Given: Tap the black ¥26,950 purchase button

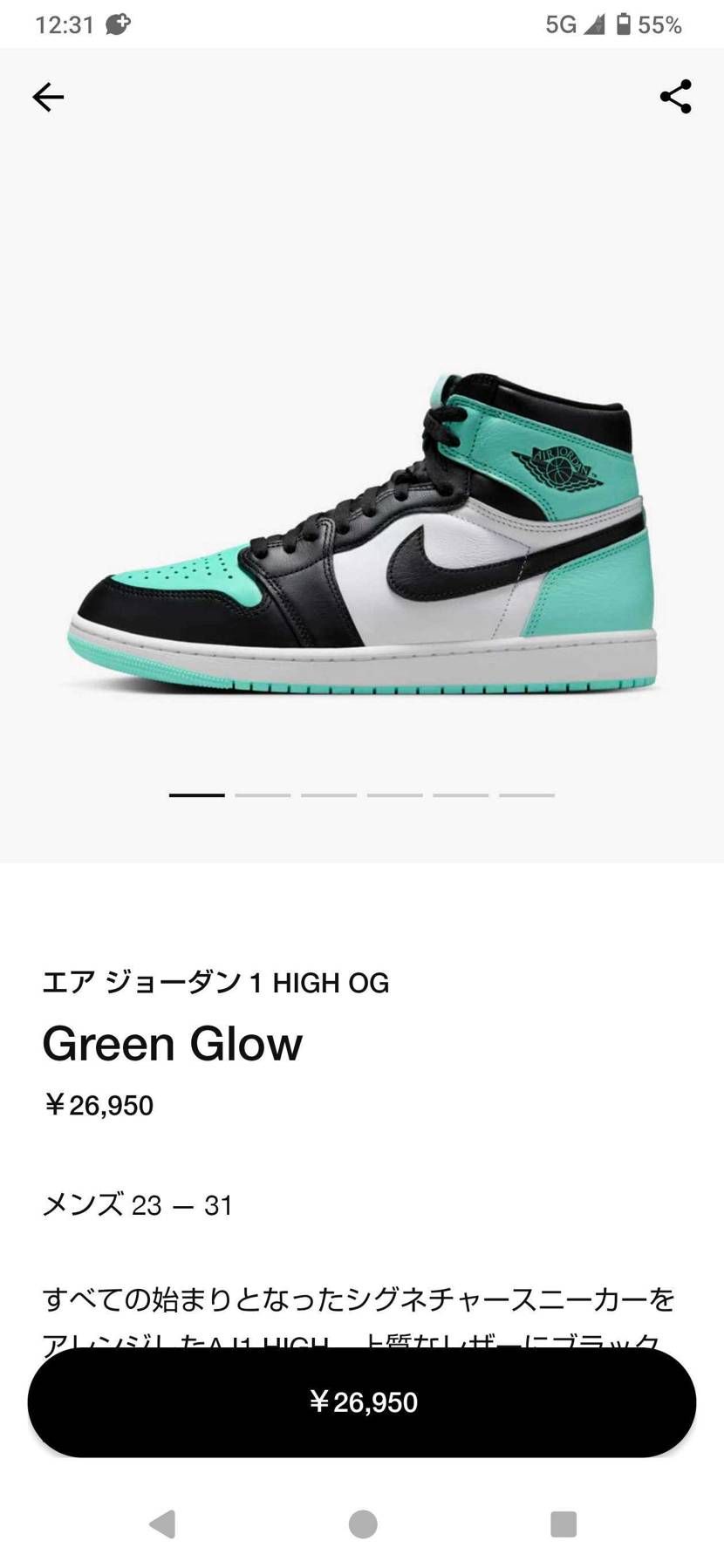Looking at the screenshot, I should click(x=362, y=1401).
